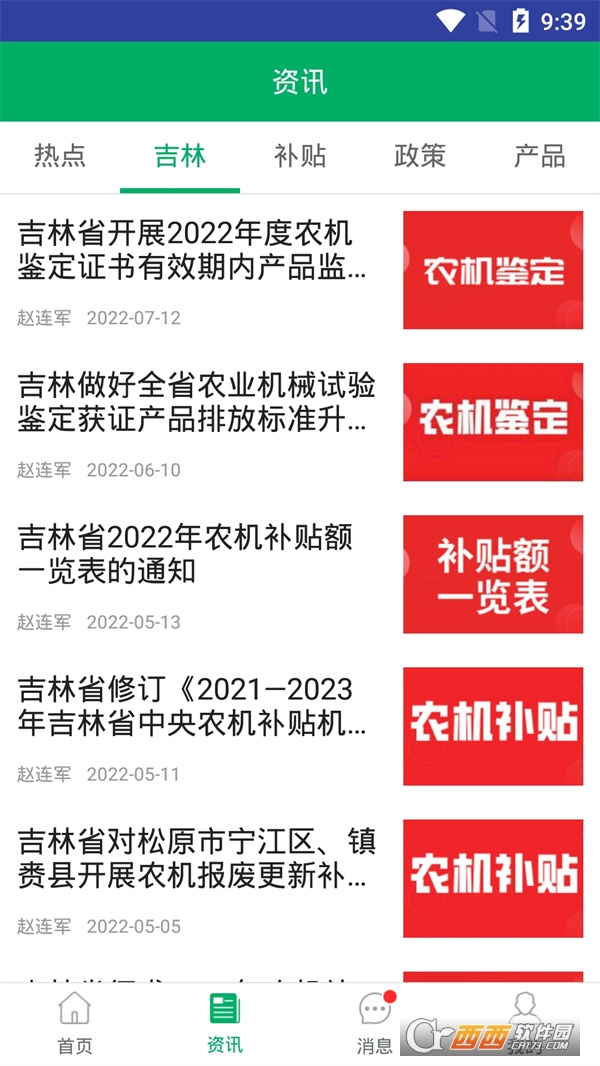The image size is (600, 1066).
Task: Open article about 2022年度农机鉴定证书
Action: [x=192, y=250]
